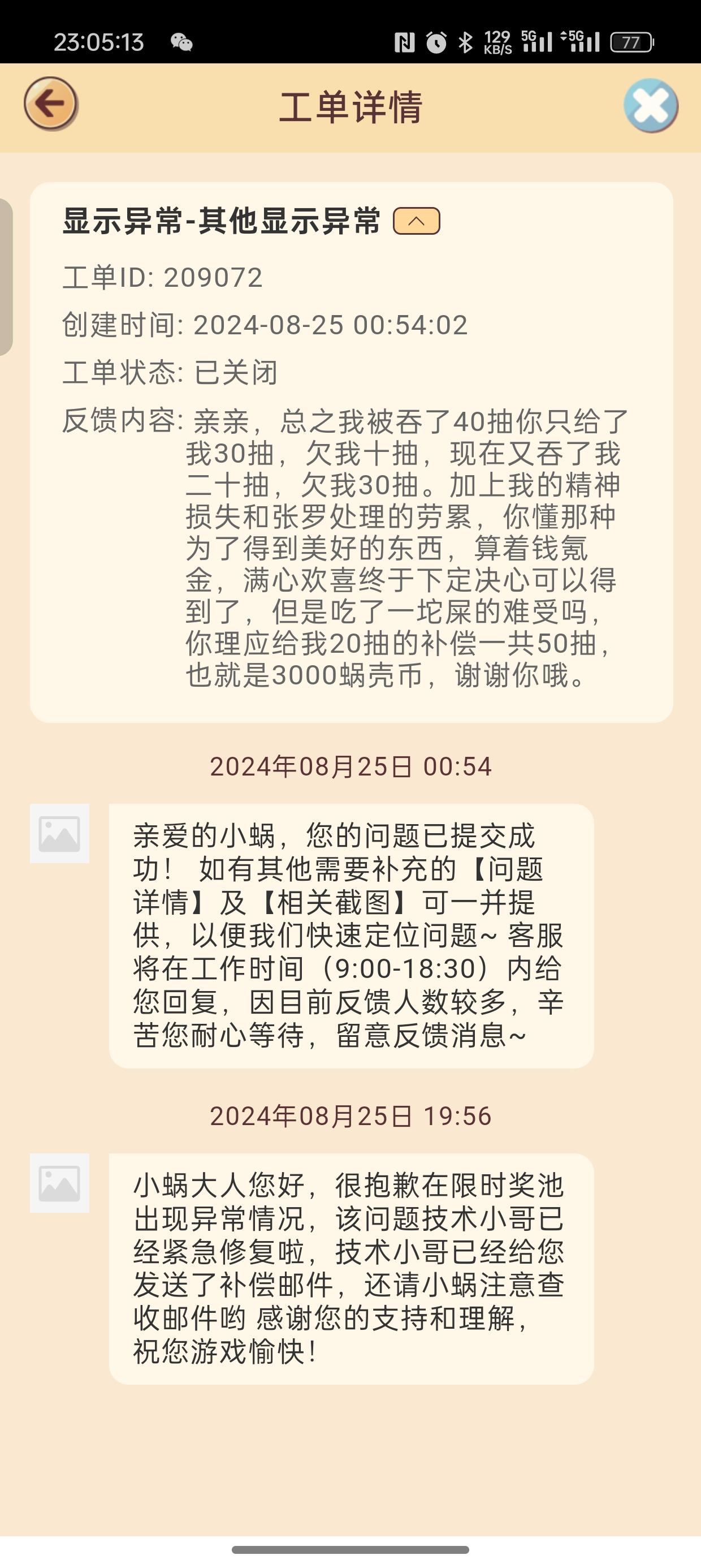This screenshot has height=1568, width=701.
Task: Close the work order details window
Action: pyautogui.click(x=651, y=106)
